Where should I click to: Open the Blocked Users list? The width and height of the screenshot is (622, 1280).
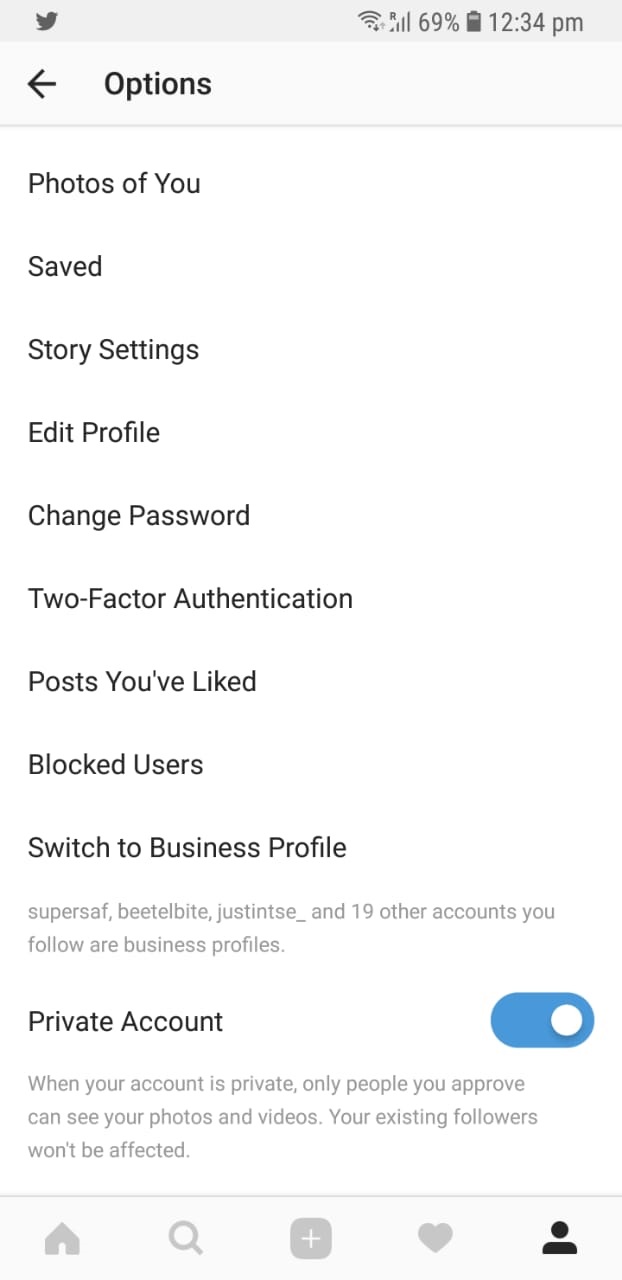click(116, 765)
